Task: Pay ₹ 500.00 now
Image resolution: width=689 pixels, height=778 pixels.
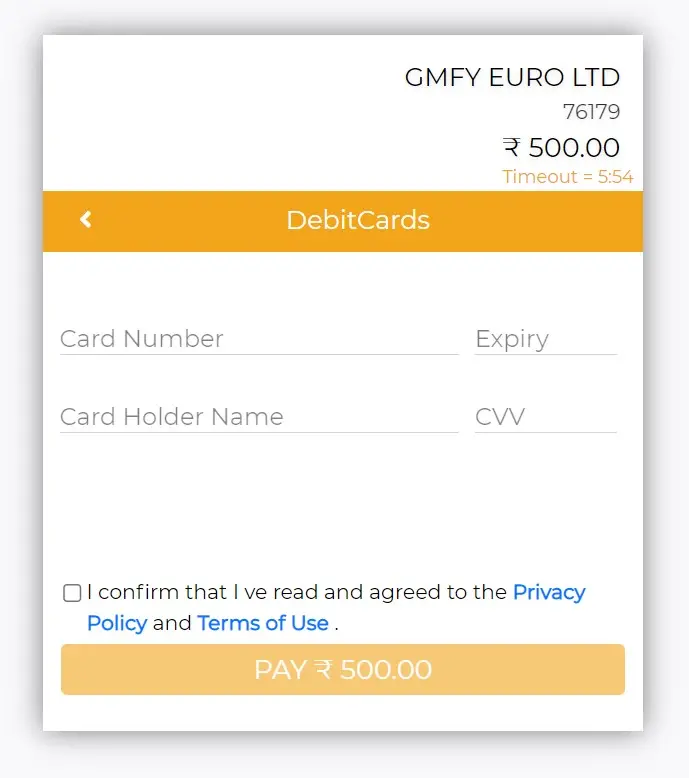Action: [x=343, y=669]
